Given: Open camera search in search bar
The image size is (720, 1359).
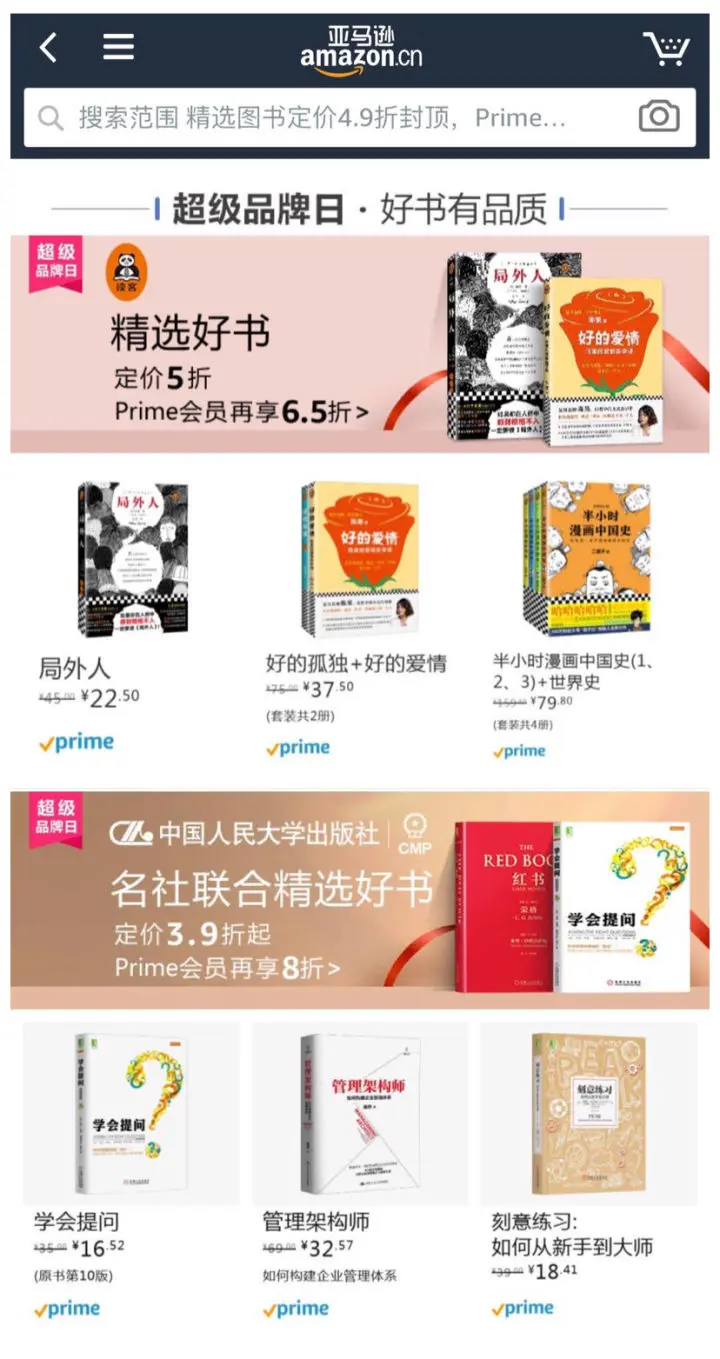Looking at the screenshot, I should coord(659,117).
